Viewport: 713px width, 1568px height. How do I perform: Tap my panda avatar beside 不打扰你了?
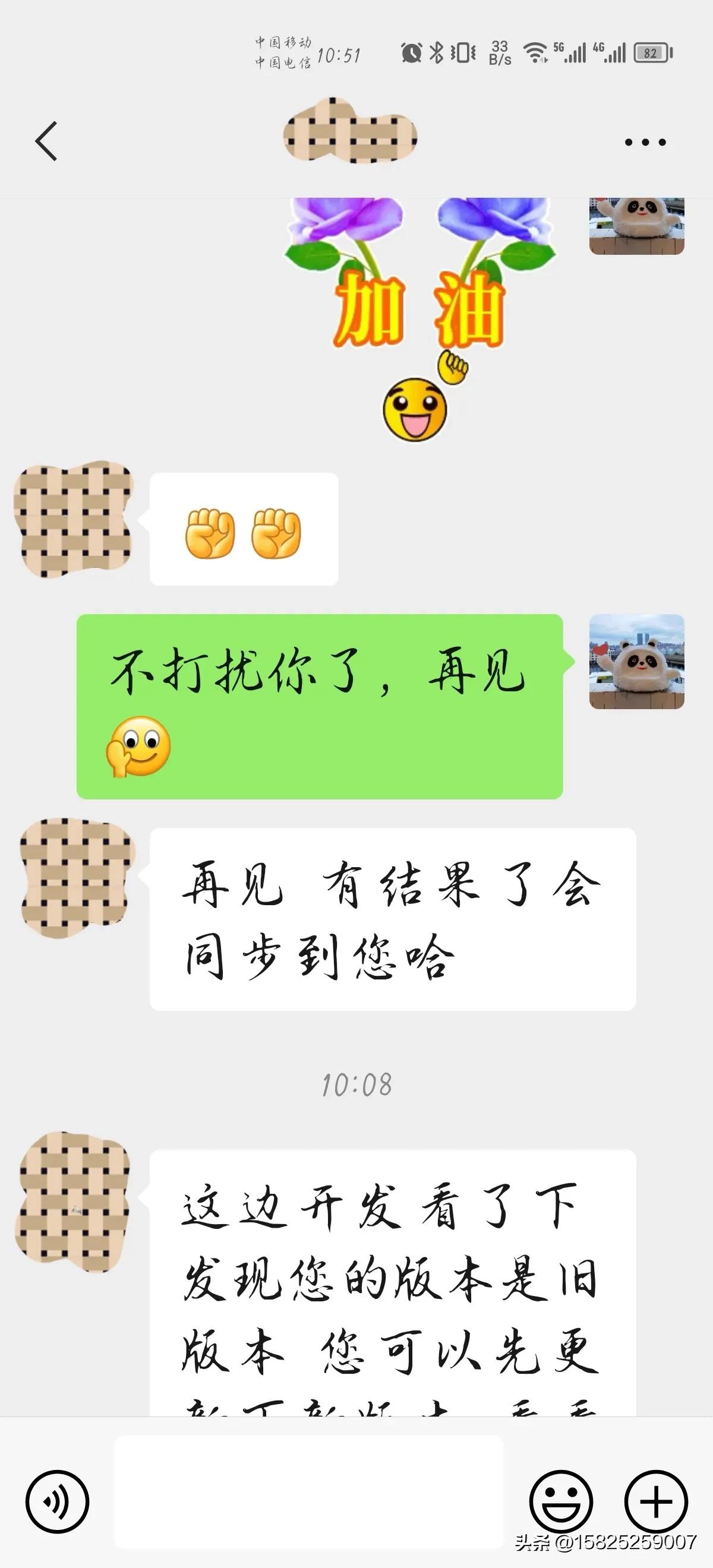(636, 662)
